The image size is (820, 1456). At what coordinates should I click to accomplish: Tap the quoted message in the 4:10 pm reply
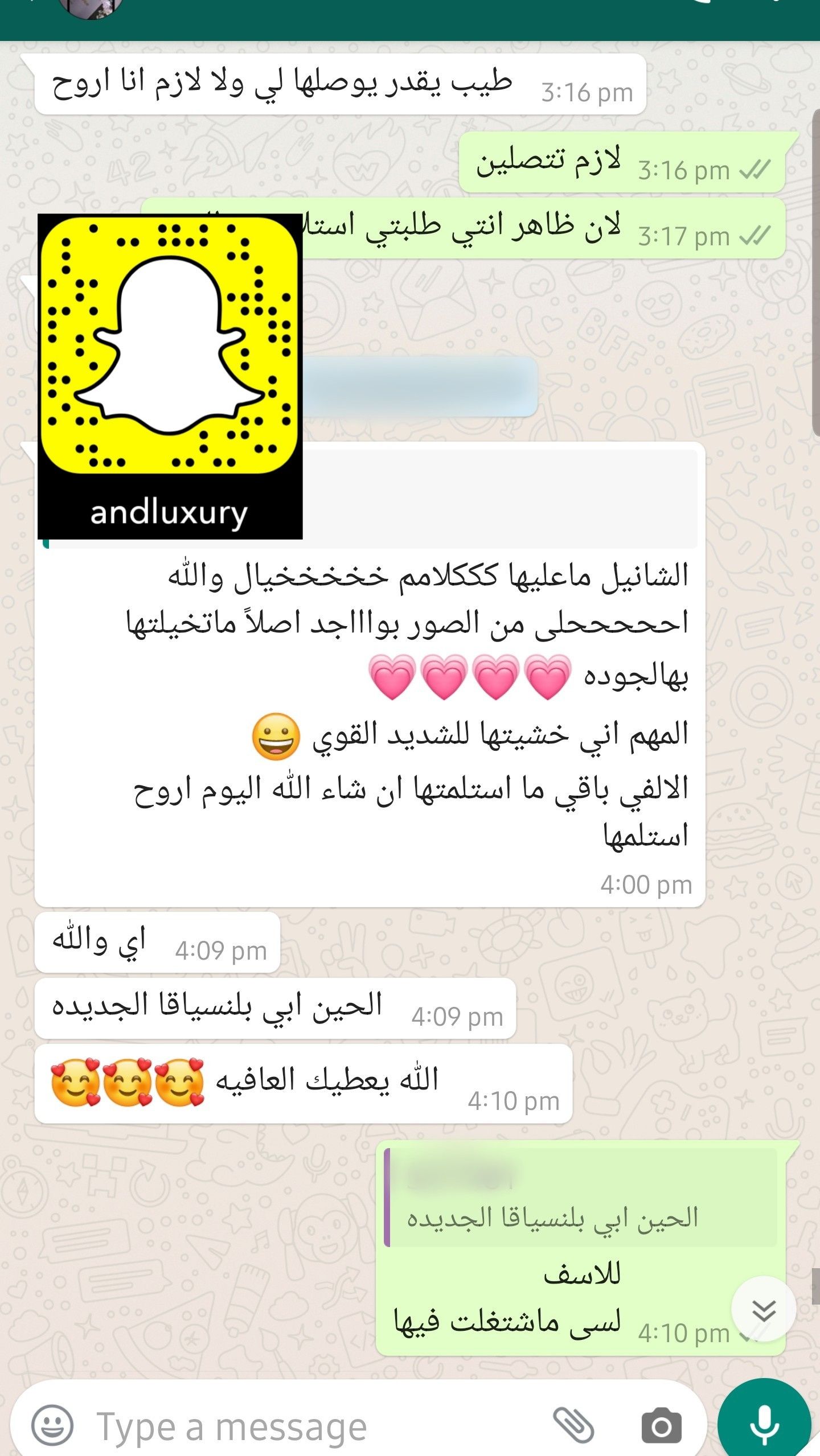(581, 1198)
